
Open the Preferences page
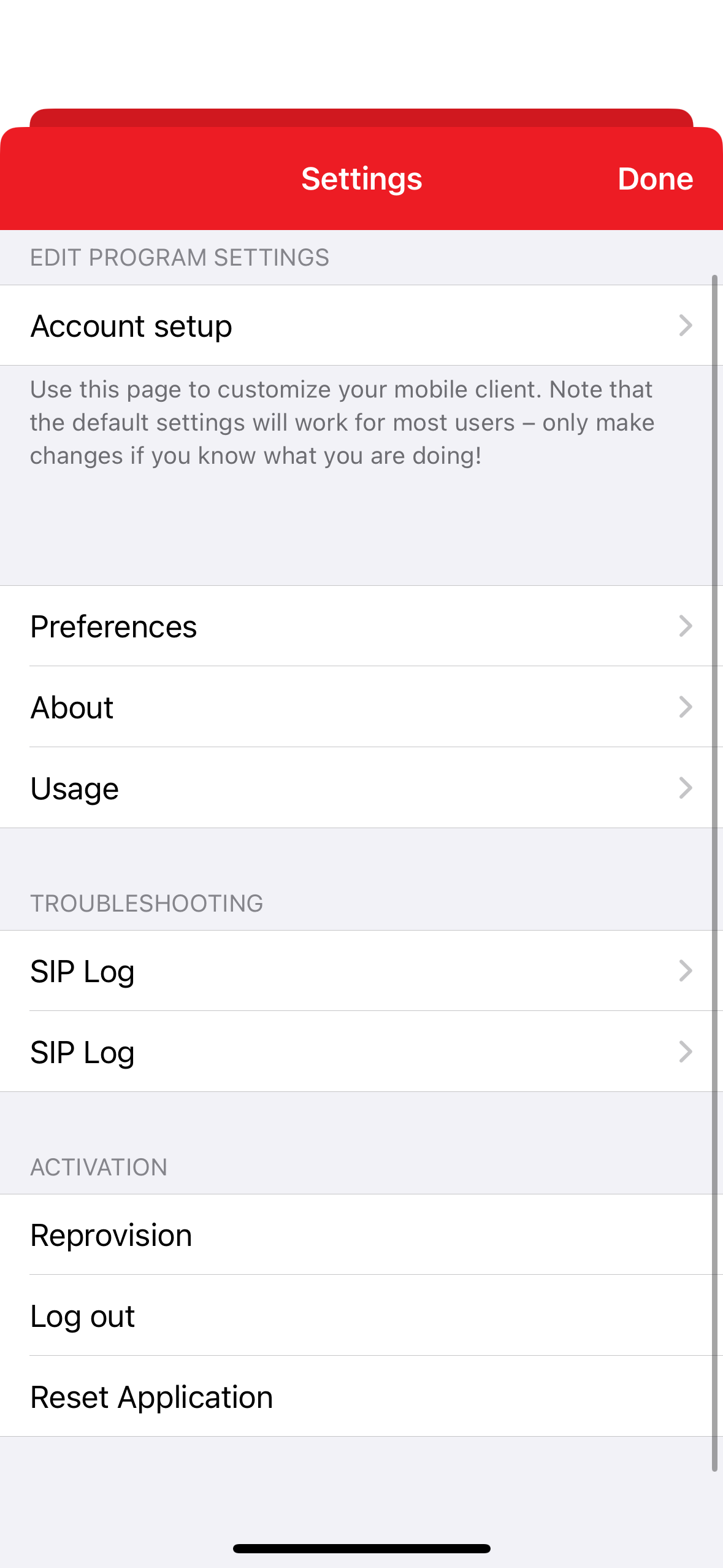[245, 626]
